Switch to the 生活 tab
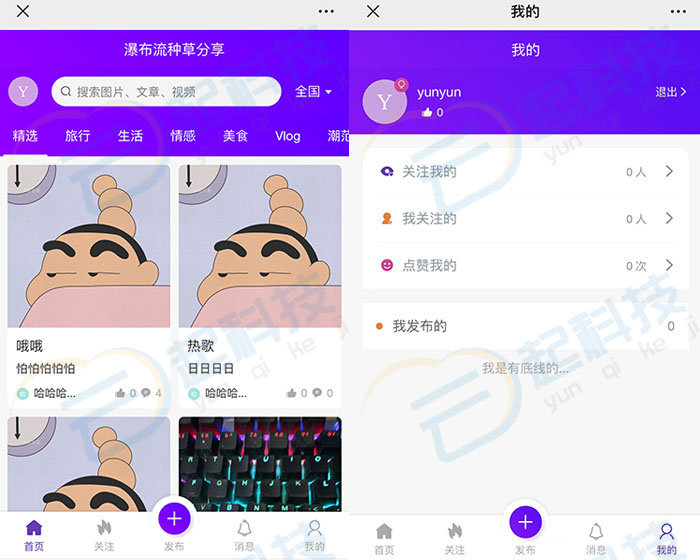Image resolution: width=700 pixels, height=560 pixels. pyautogui.click(x=130, y=136)
